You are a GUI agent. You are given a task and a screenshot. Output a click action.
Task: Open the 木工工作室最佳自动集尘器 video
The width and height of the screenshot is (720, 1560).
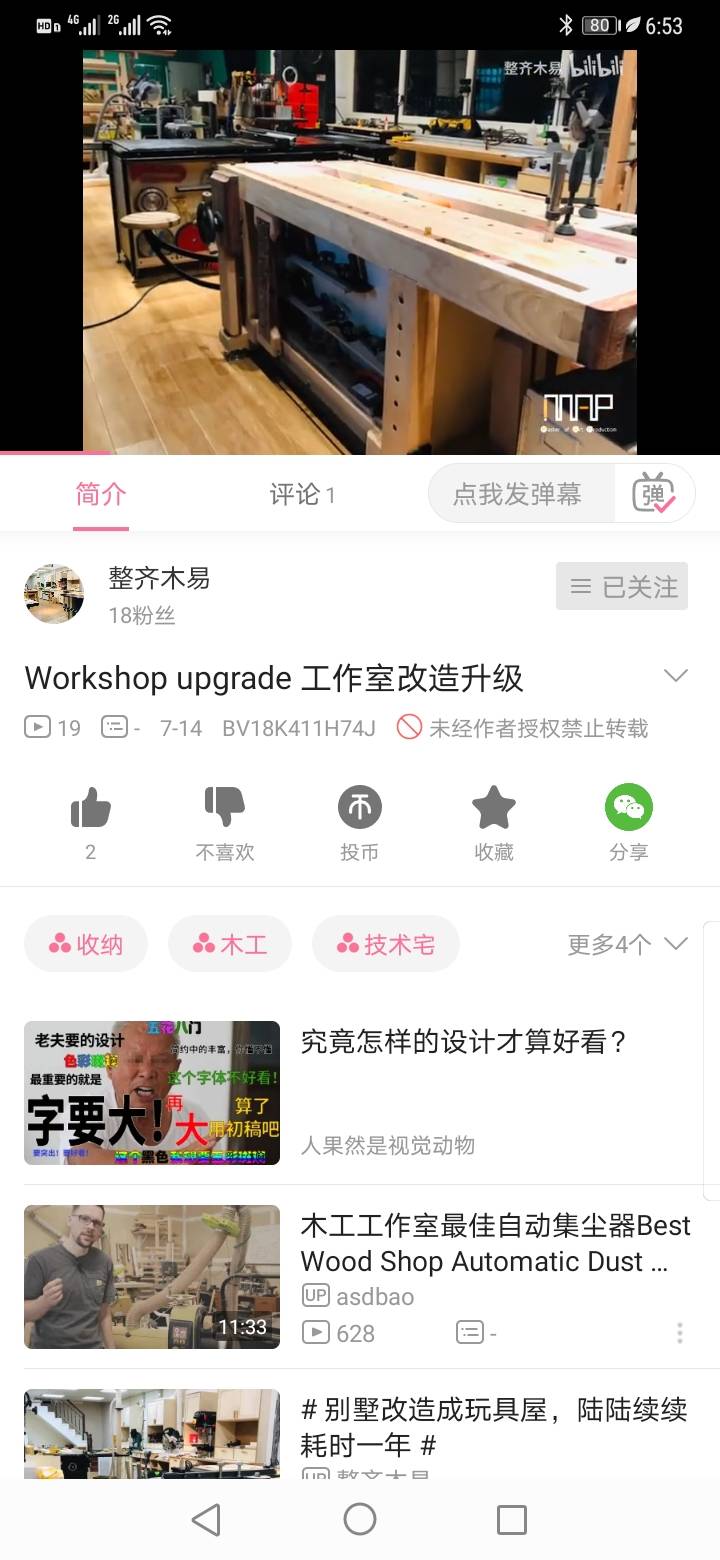tap(495, 1243)
